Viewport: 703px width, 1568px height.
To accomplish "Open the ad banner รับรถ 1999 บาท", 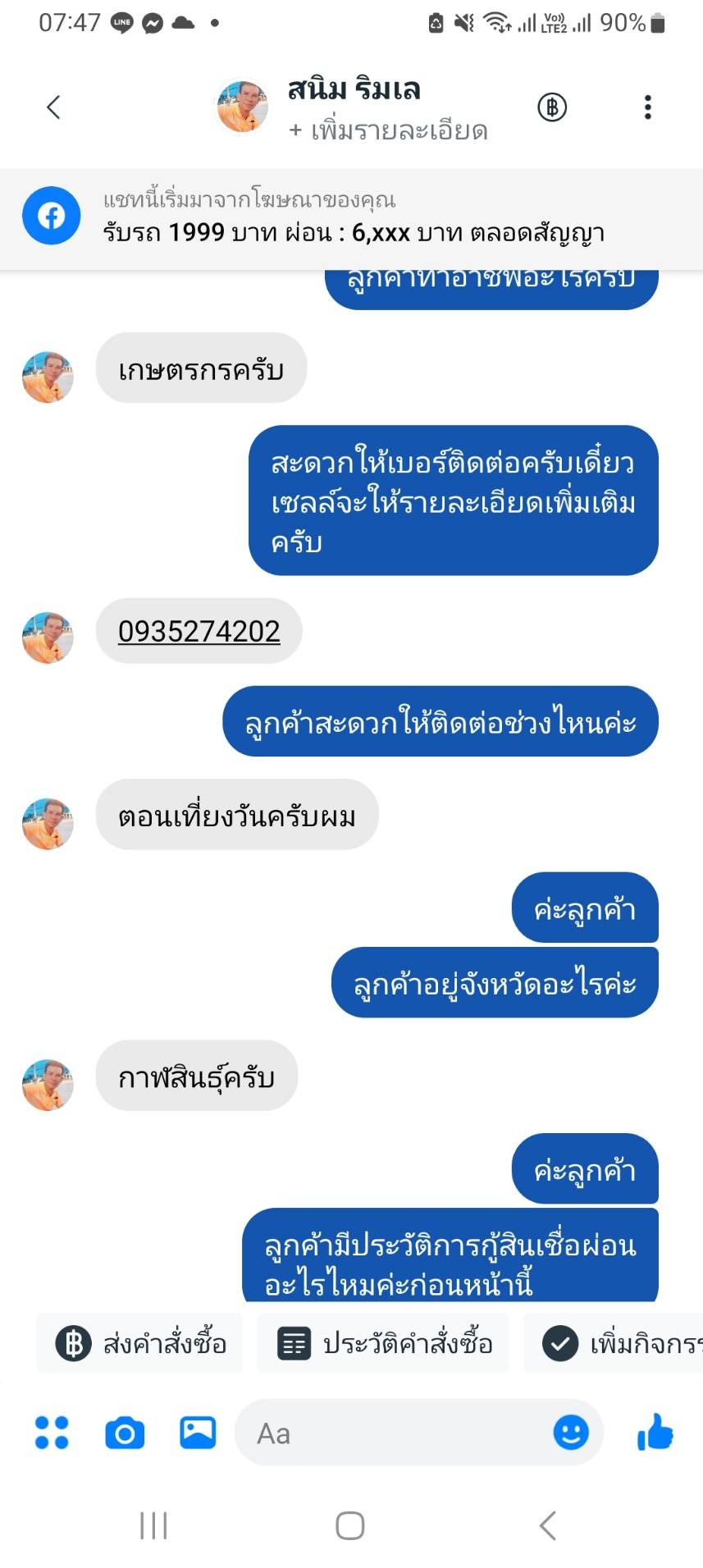I will point(351,217).
